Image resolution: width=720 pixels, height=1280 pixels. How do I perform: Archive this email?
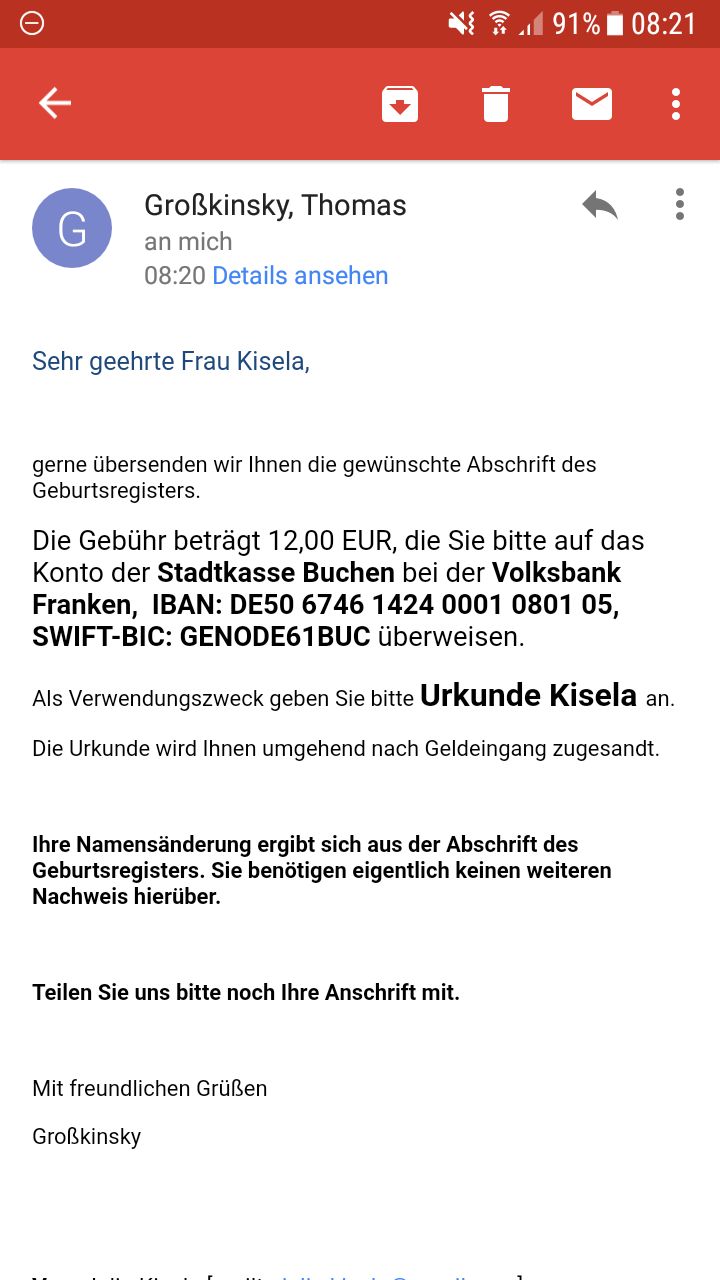(x=399, y=104)
